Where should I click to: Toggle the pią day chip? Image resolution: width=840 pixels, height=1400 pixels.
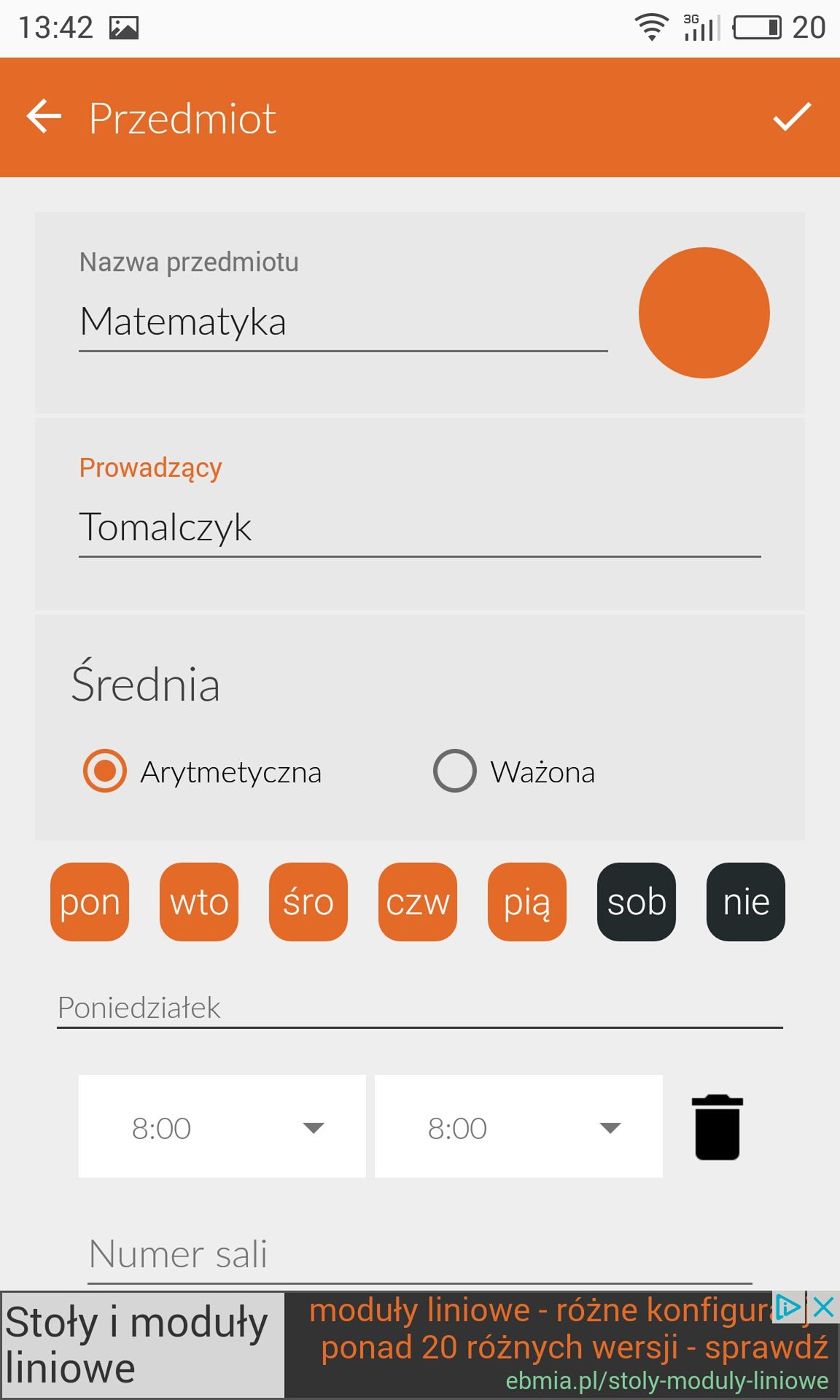click(527, 902)
